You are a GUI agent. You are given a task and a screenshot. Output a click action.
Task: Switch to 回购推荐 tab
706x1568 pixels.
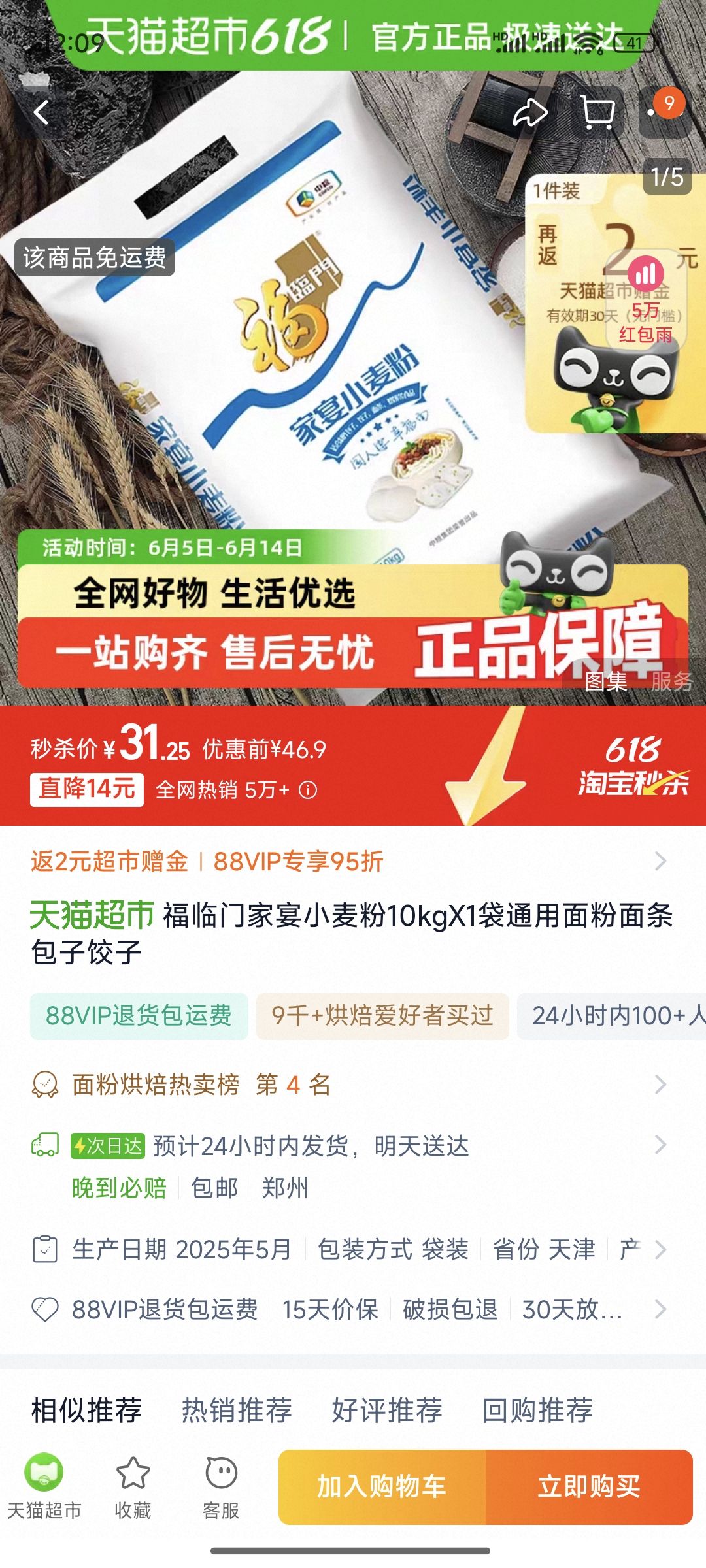pos(537,1410)
